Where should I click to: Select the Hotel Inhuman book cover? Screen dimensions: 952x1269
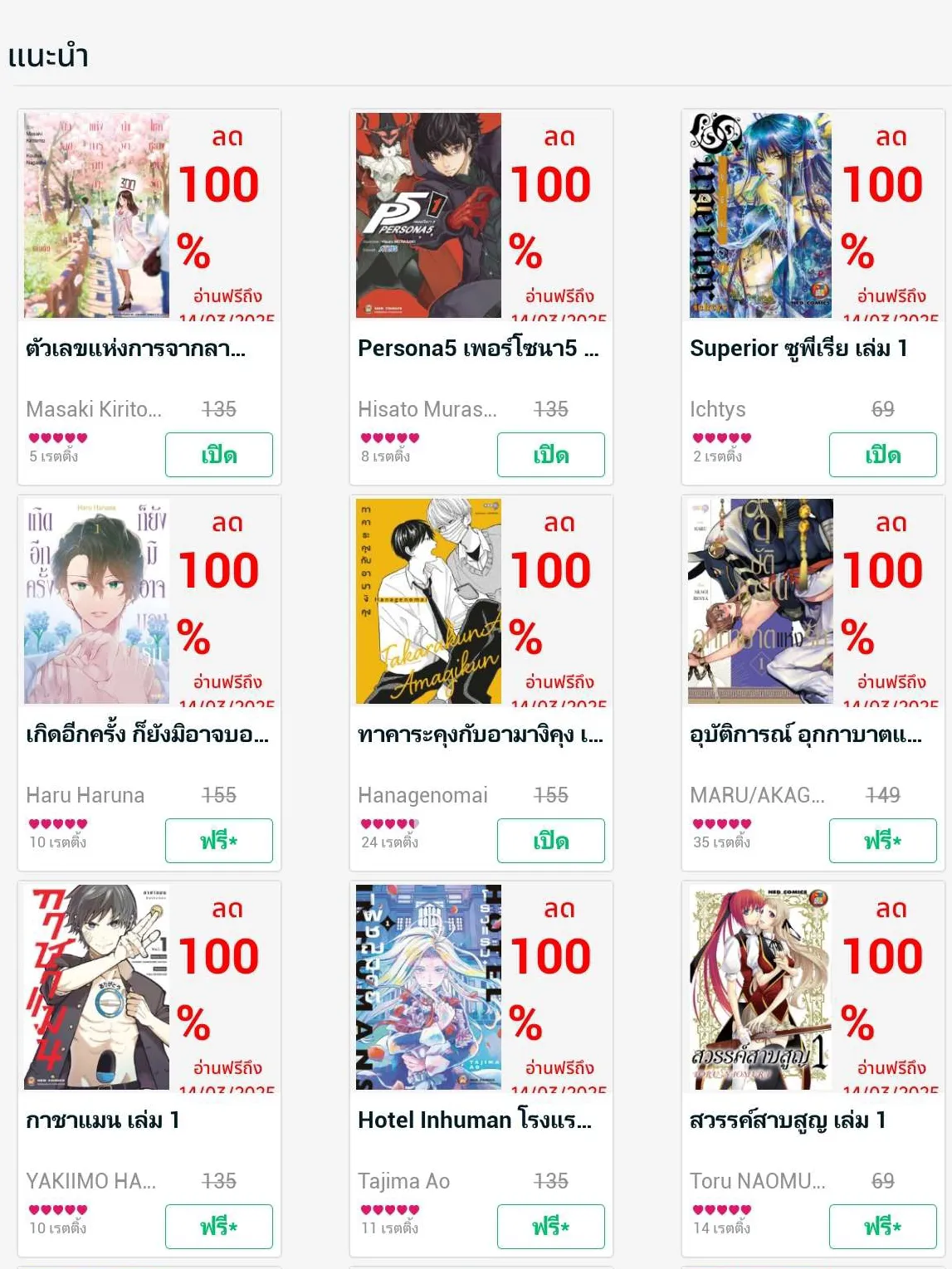pos(428,987)
